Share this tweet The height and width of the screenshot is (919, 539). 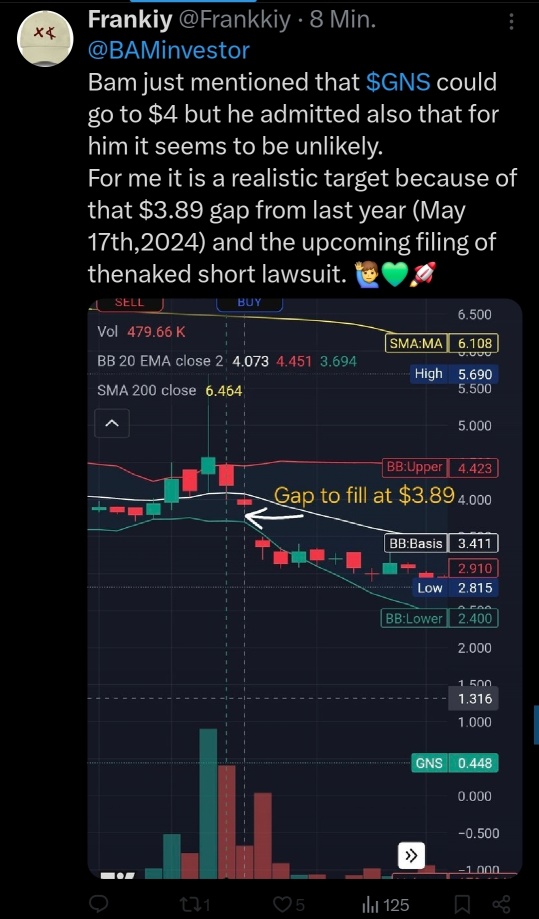[x=501, y=904]
